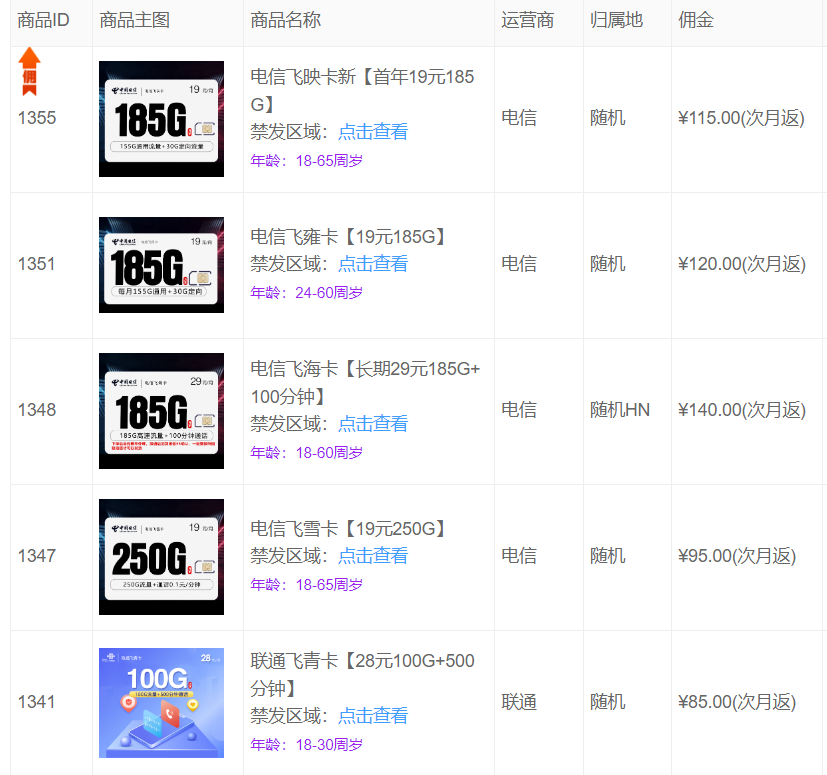Image resolution: width=827 pixels, height=775 pixels.
Task: Open product image of item 1351
Action: (161, 265)
